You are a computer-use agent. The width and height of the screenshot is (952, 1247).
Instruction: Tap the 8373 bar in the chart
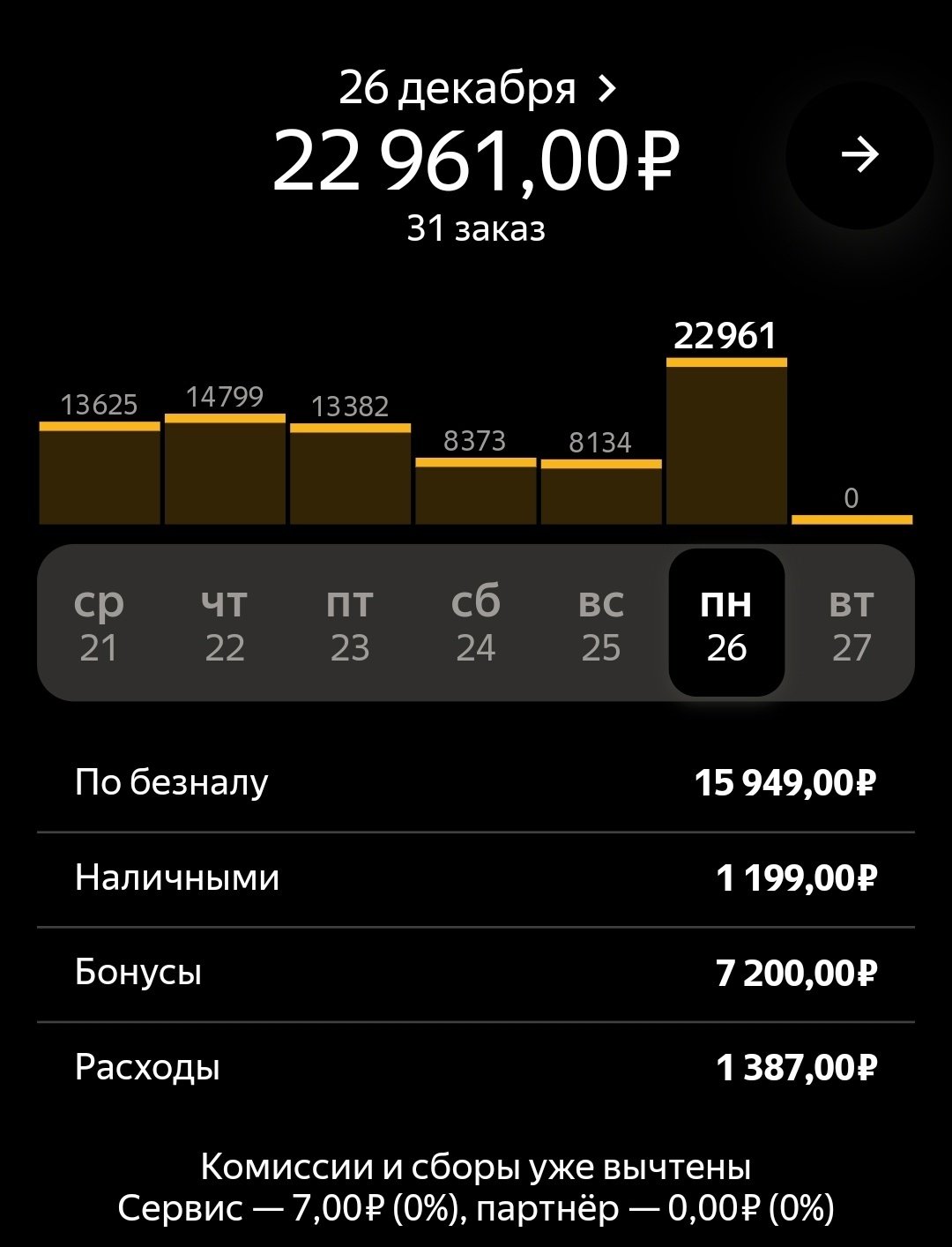pos(476,490)
